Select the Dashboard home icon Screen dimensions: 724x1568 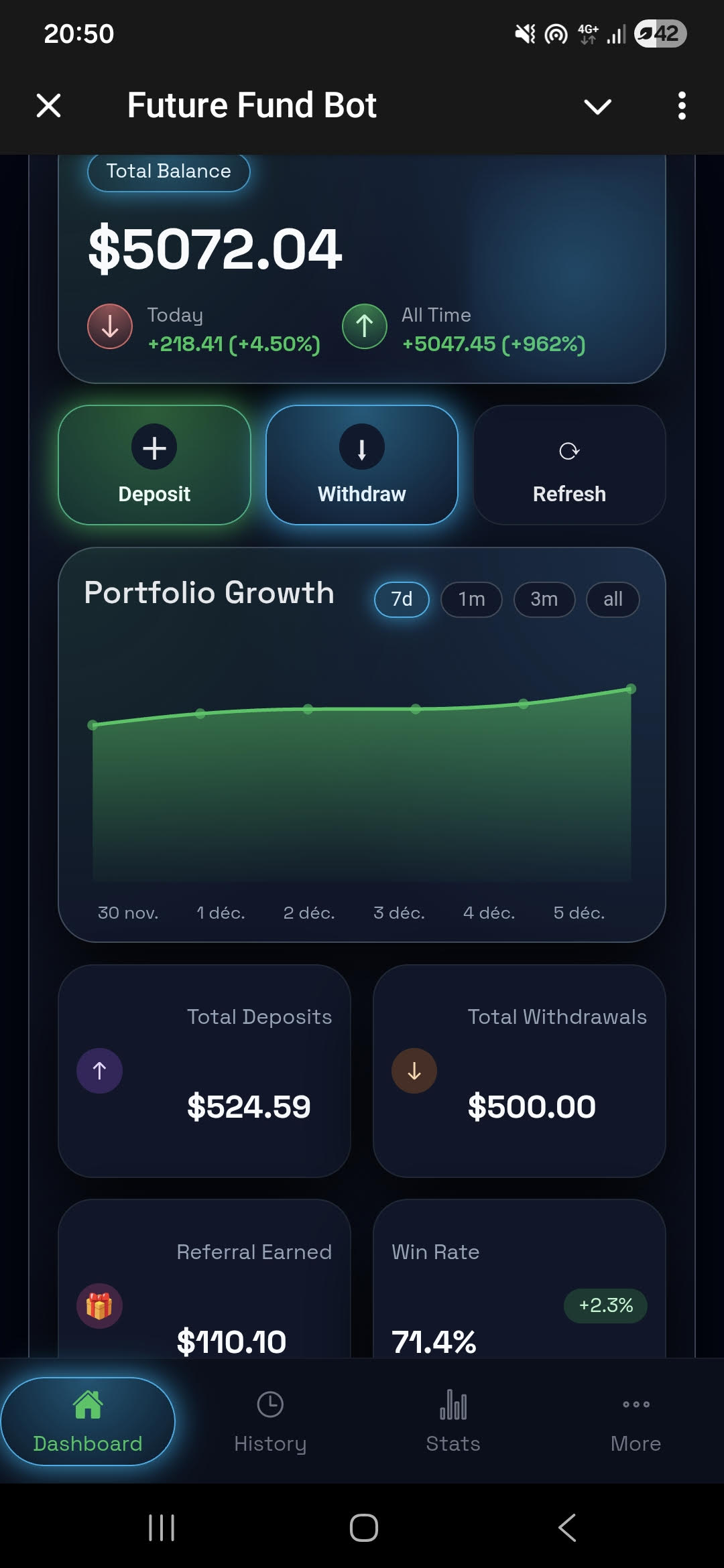(88, 1405)
